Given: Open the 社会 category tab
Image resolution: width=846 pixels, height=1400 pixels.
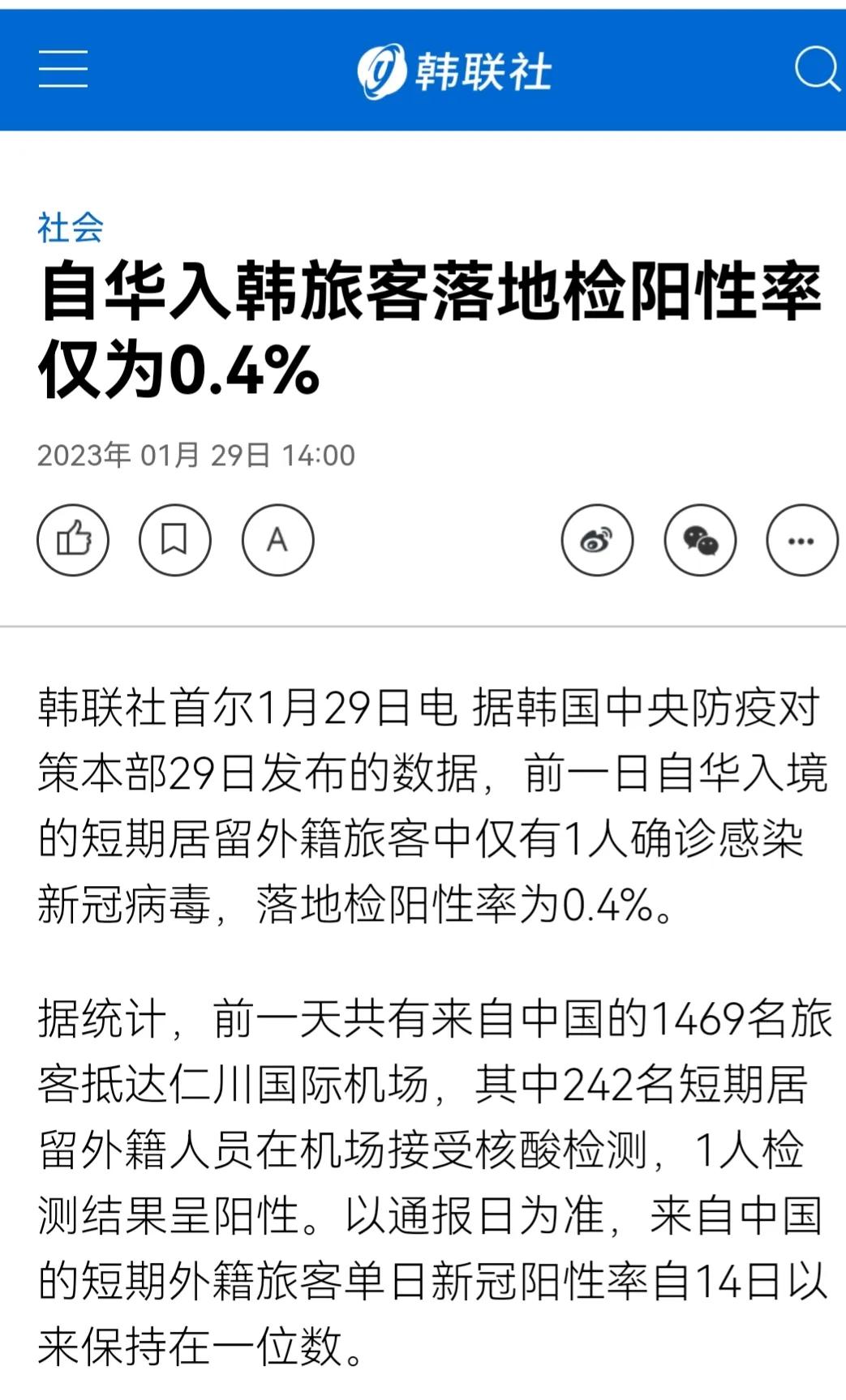Looking at the screenshot, I should (71, 229).
